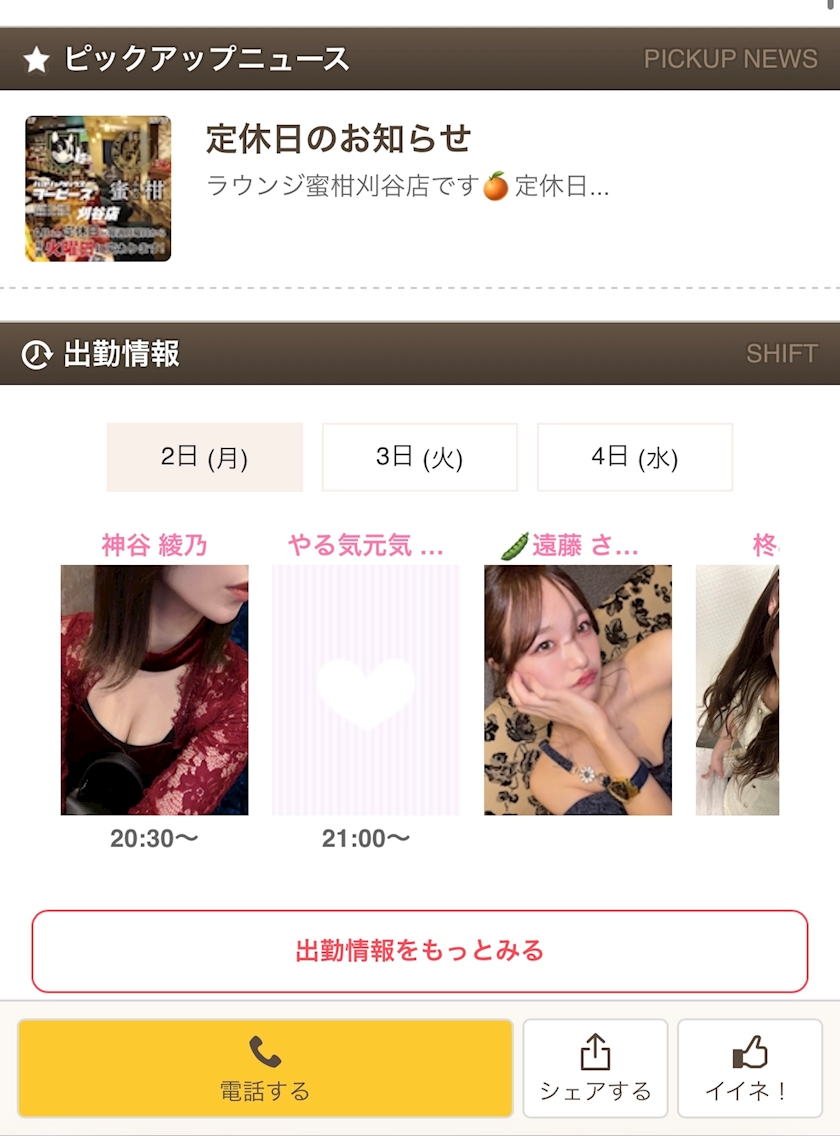This screenshot has width=840, height=1136.
Task: Switch to the 3日 (火) shift tab
Action: tap(420, 457)
